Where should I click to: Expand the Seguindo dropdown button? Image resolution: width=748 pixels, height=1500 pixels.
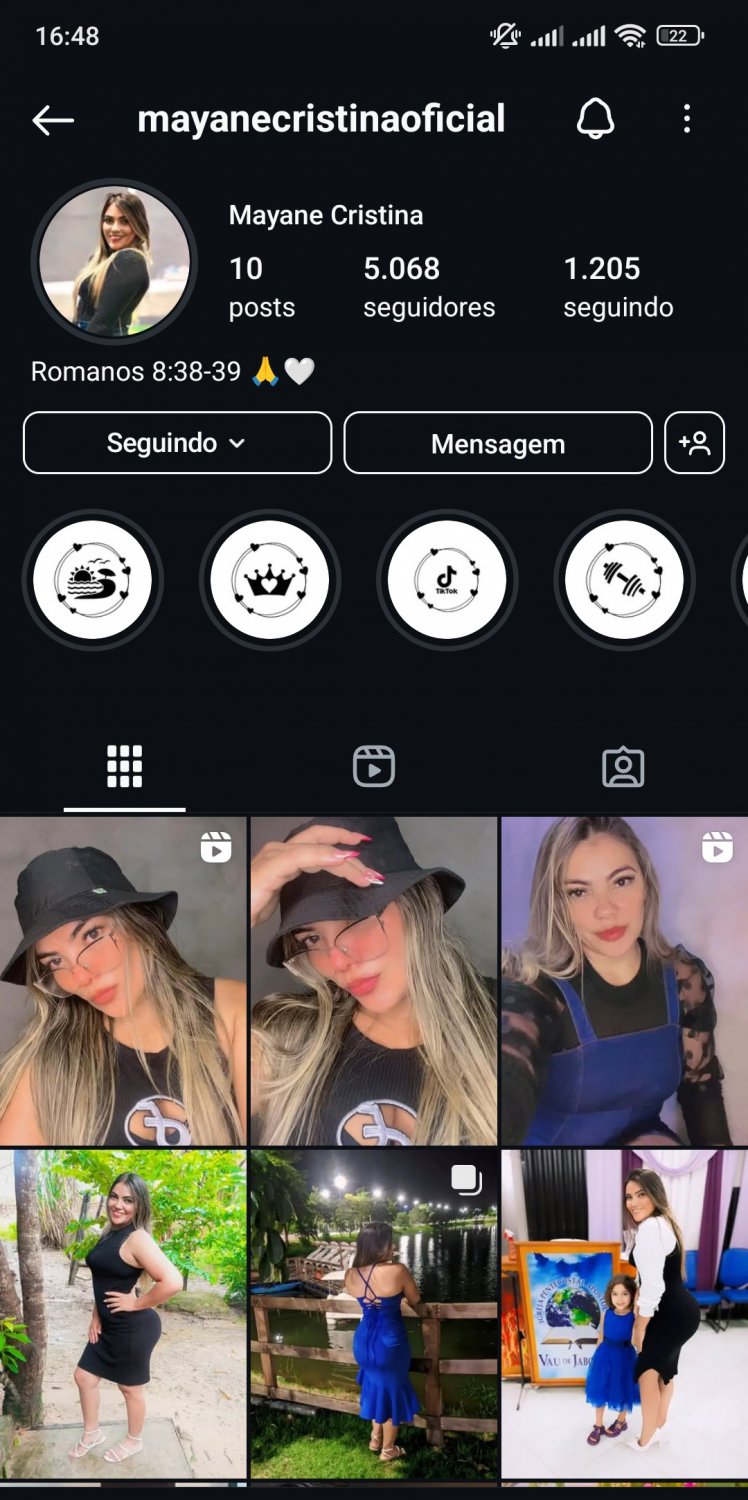177,443
